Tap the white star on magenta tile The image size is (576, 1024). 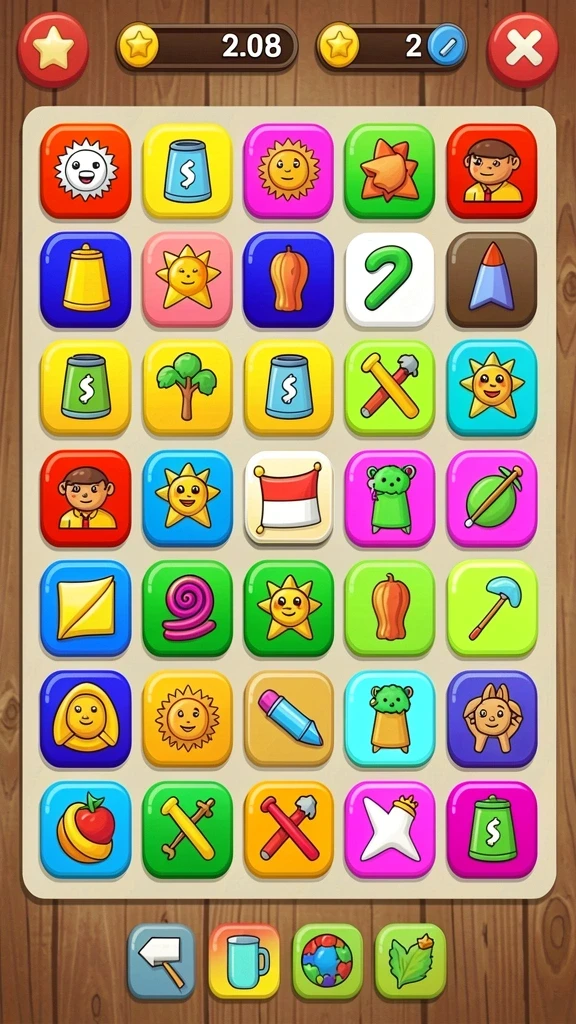390,829
